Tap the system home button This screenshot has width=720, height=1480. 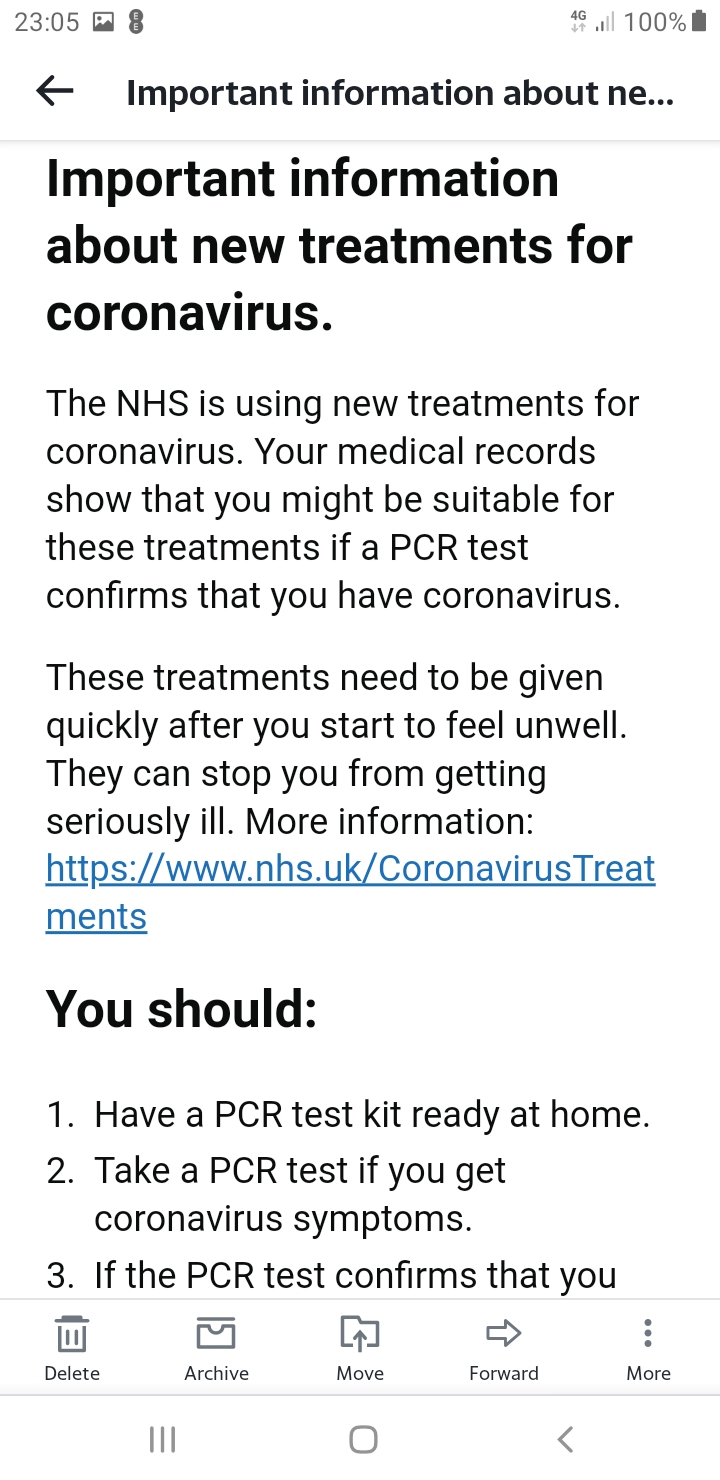pyautogui.click(x=362, y=1439)
